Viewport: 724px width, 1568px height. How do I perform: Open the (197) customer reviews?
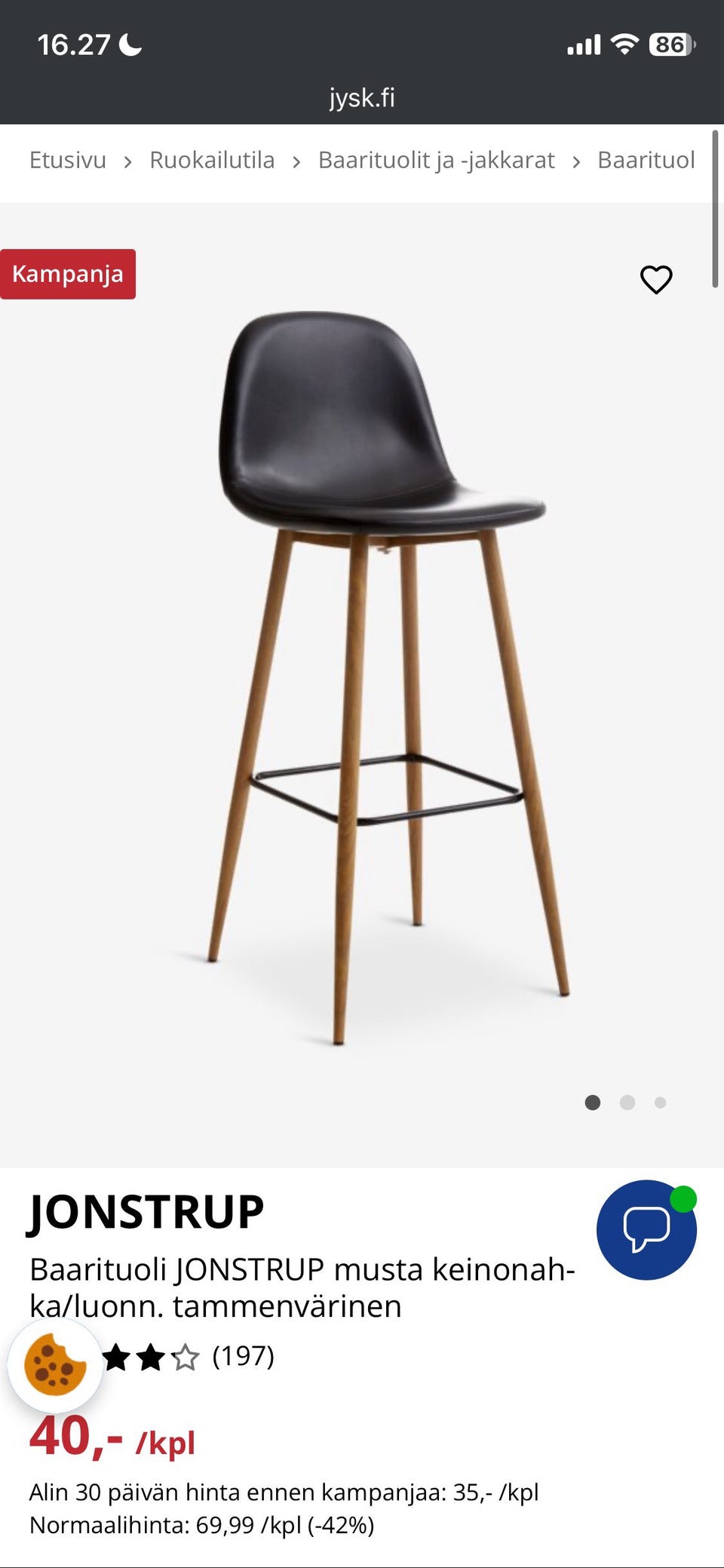(243, 1356)
